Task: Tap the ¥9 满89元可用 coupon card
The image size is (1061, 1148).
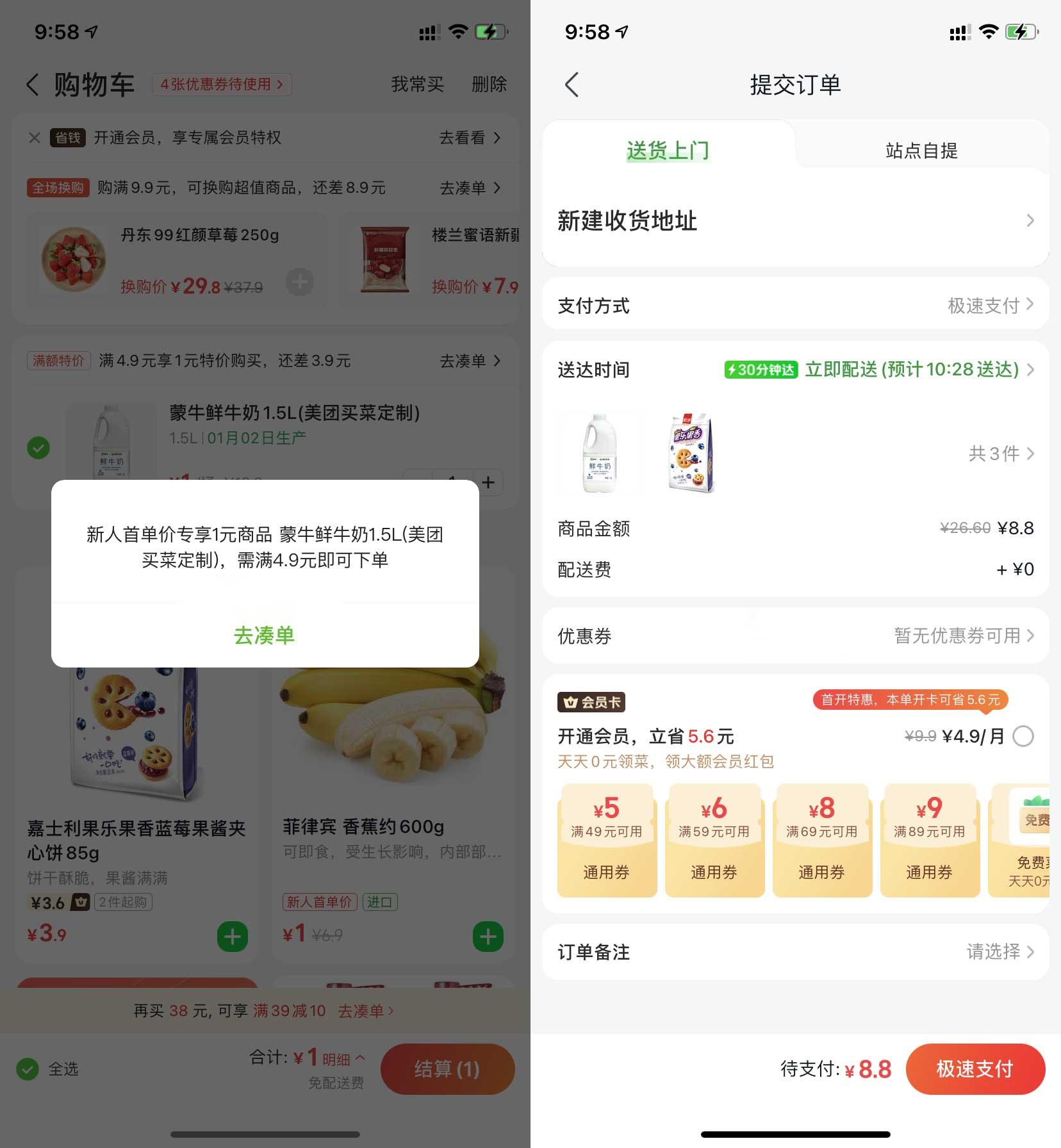Action: point(929,839)
